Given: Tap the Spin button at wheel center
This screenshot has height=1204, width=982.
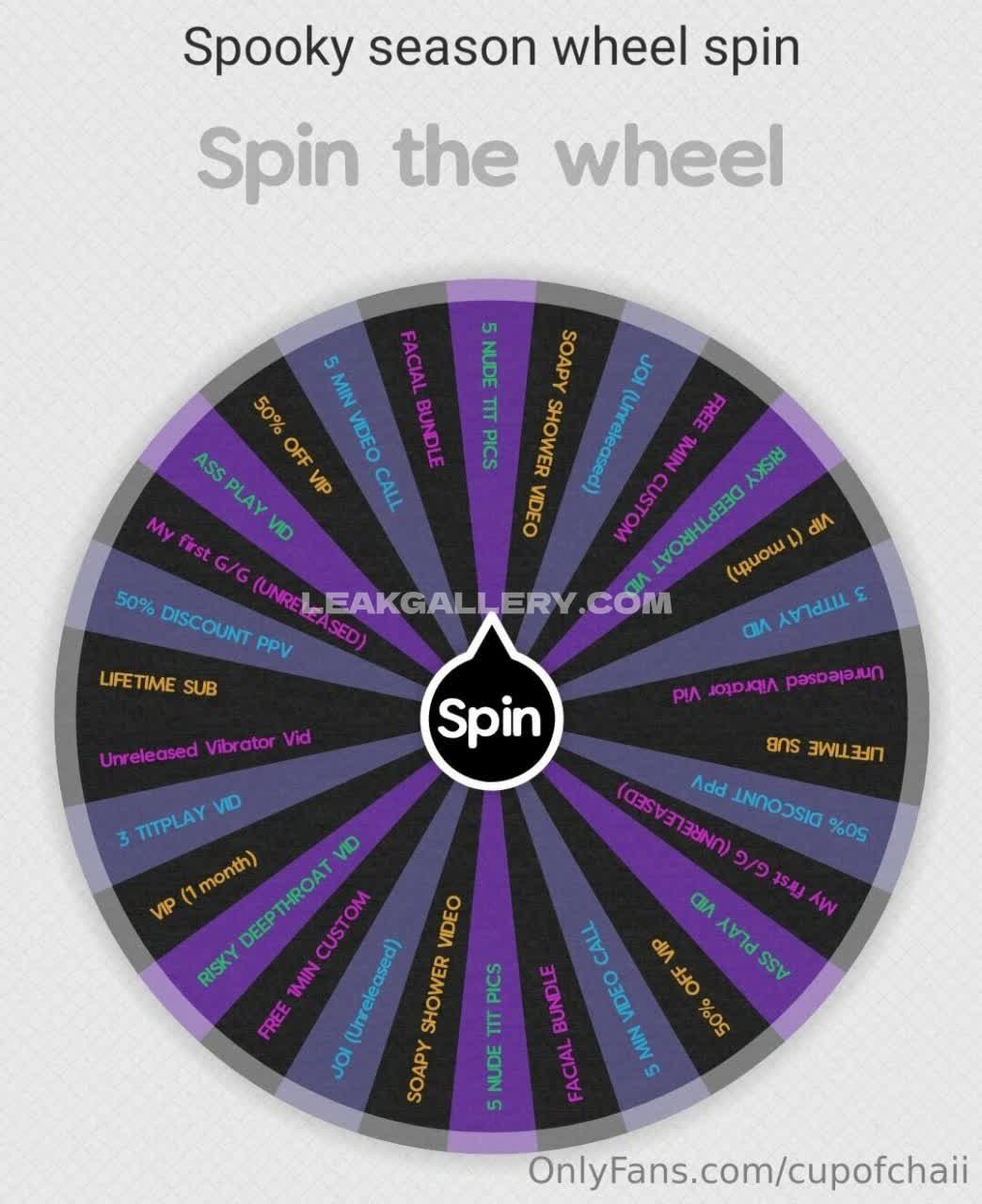Looking at the screenshot, I should 490,720.
